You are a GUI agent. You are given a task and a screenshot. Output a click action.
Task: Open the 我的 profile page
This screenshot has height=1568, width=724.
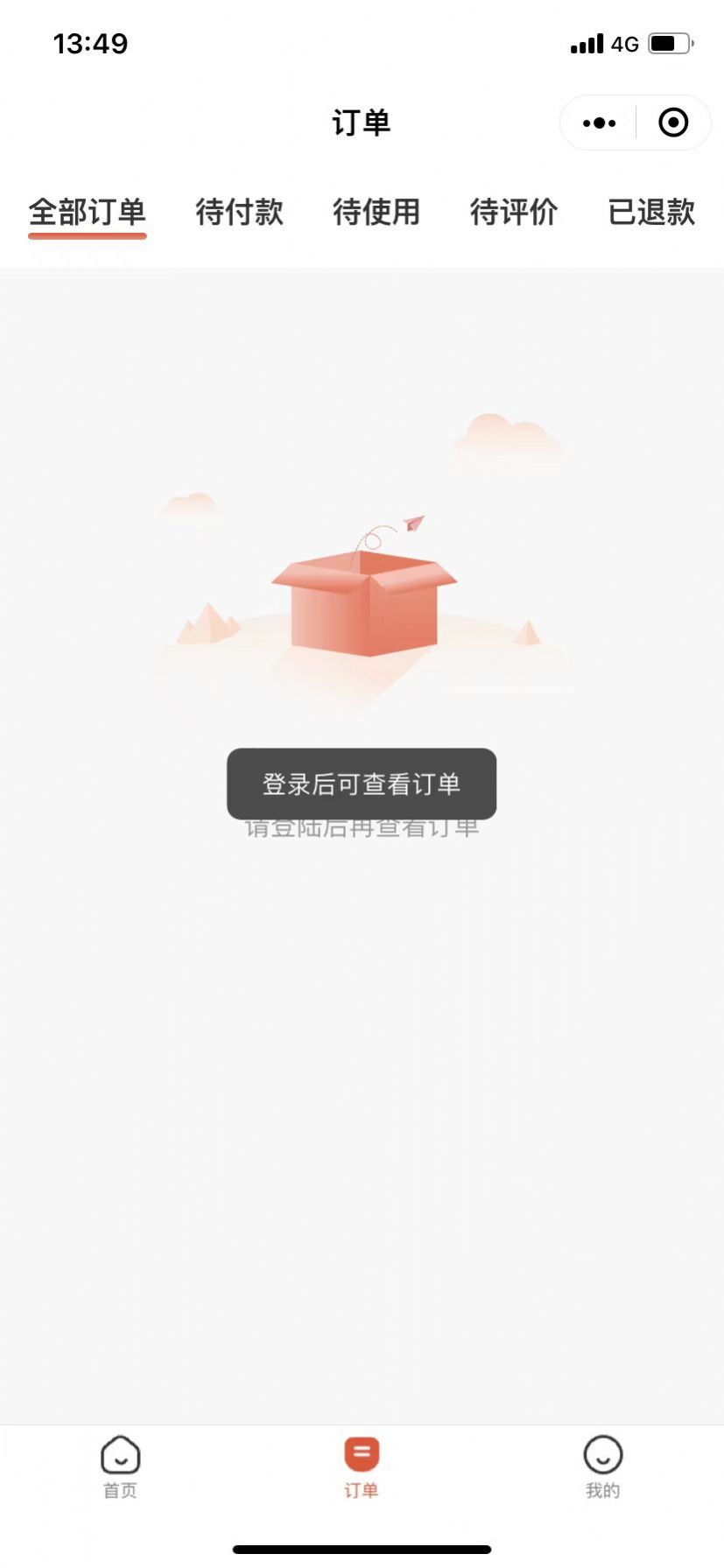[602, 1467]
